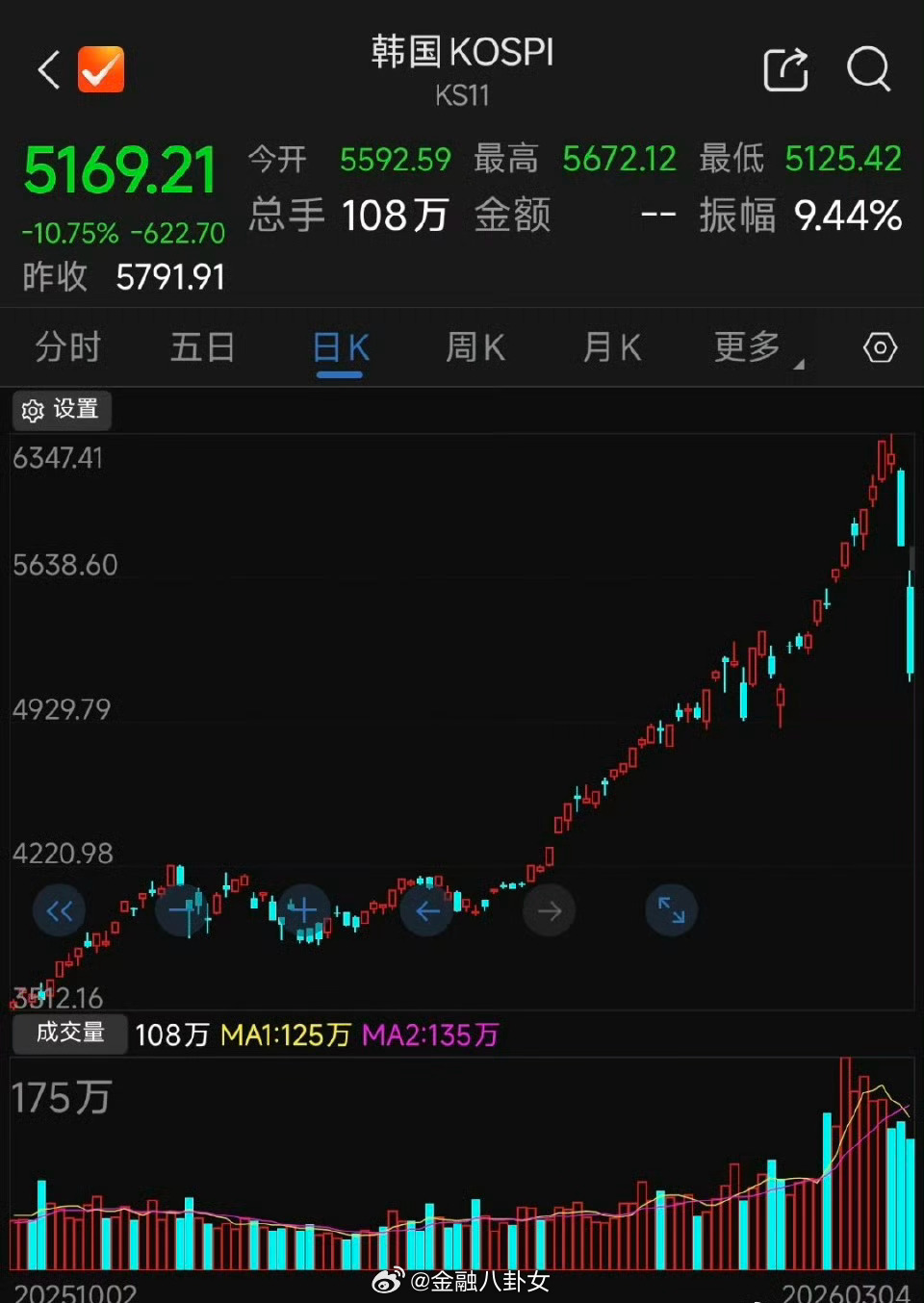Zoom out with the minus magnifier icon
Screen dimensions: 924x1303
click(x=183, y=910)
